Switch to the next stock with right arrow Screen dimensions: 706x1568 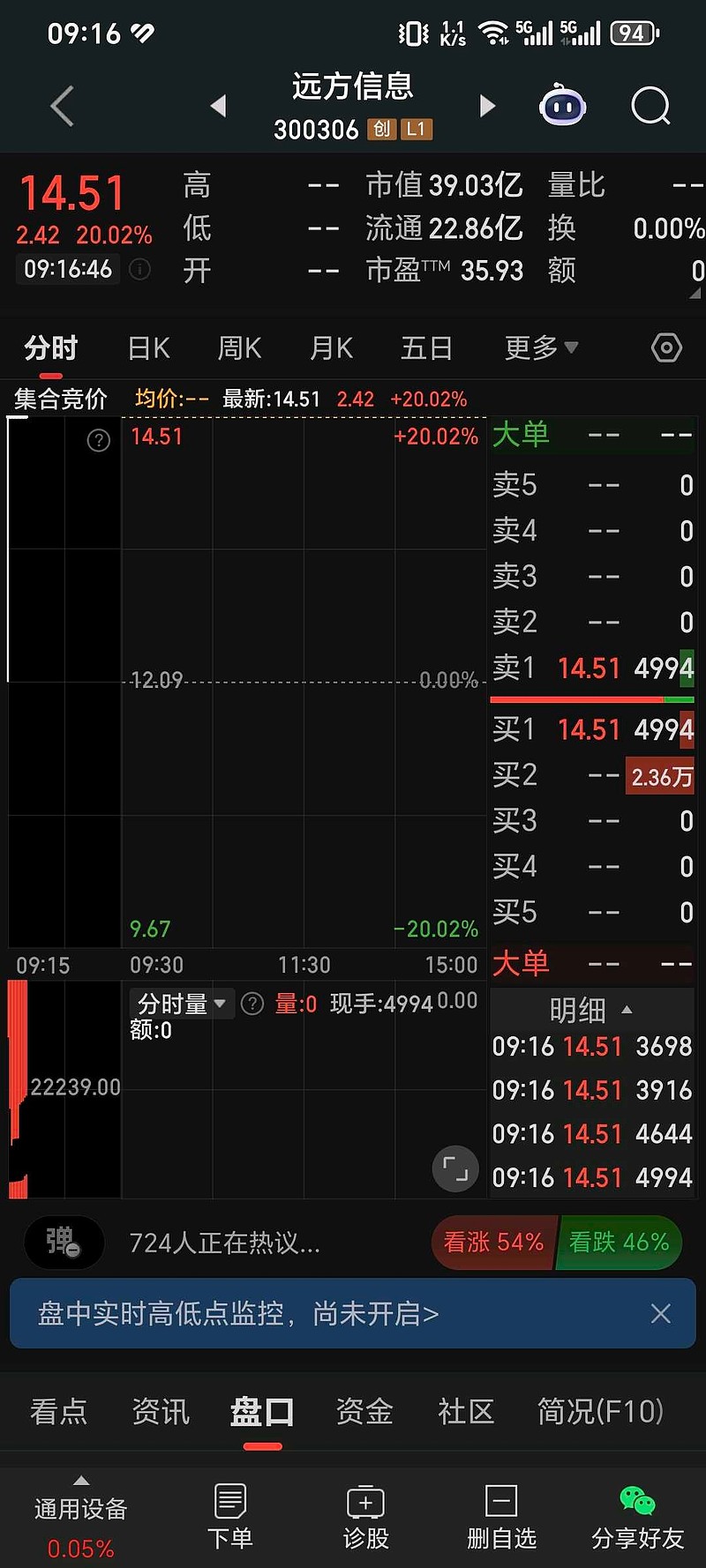pos(487,107)
